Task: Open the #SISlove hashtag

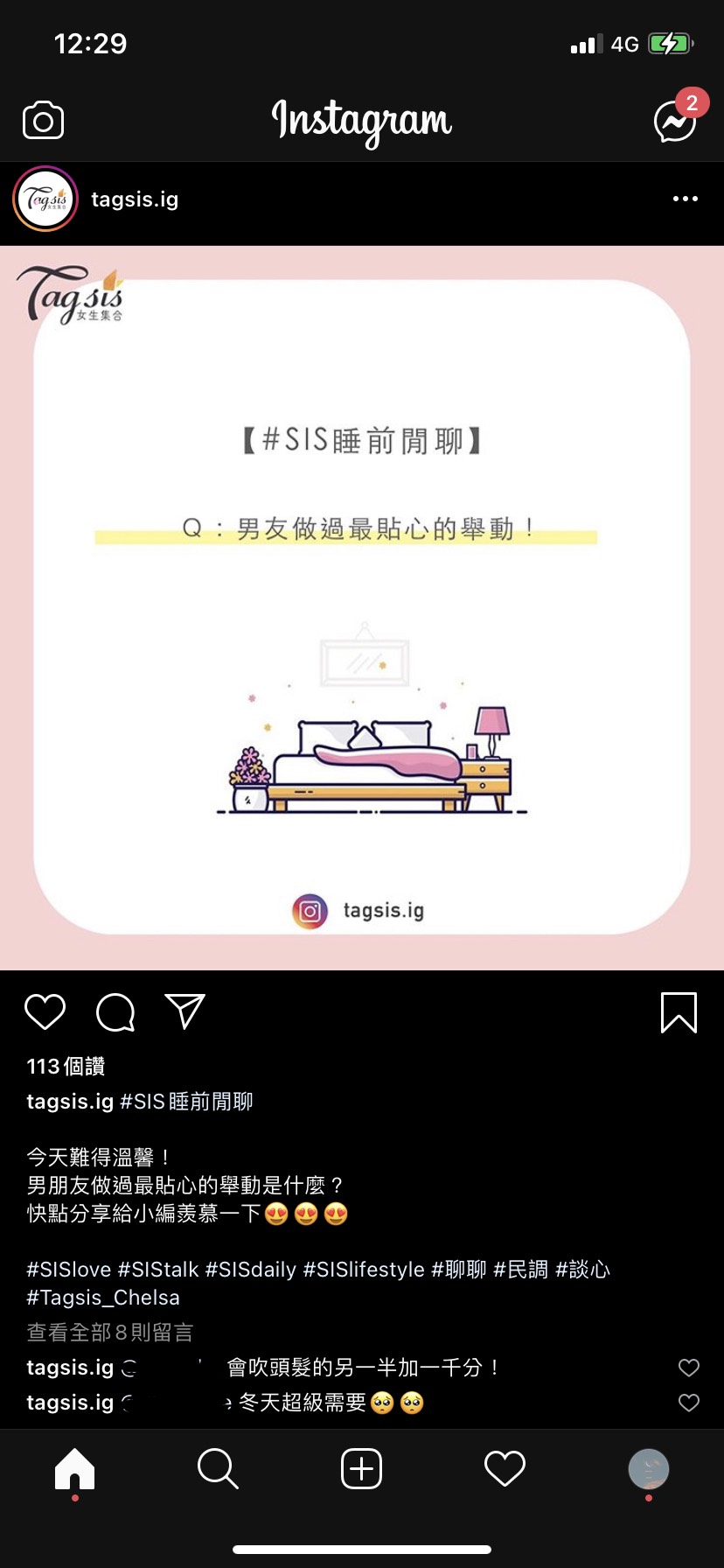Action: pyautogui.click(x=69, y=1269)
